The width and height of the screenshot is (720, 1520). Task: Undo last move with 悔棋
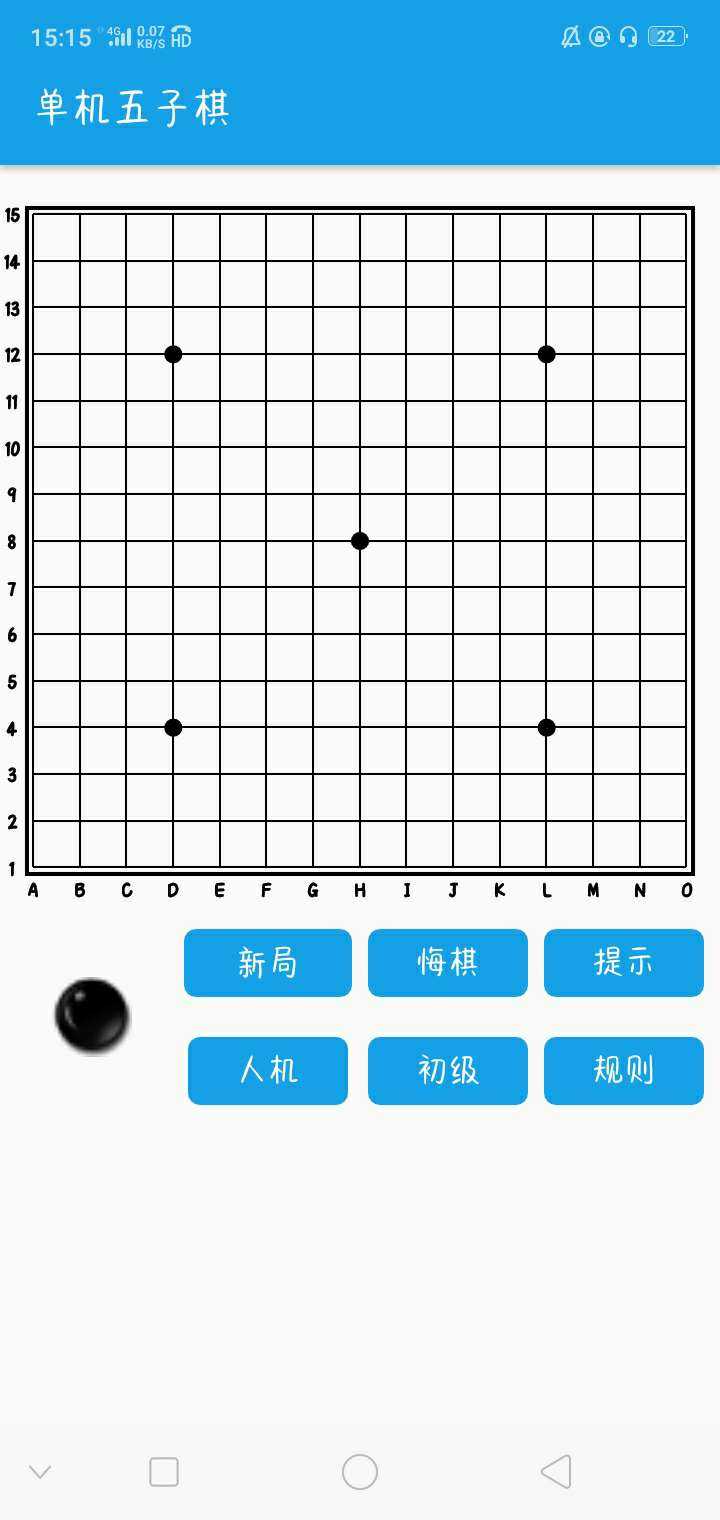tap(447, 962)
